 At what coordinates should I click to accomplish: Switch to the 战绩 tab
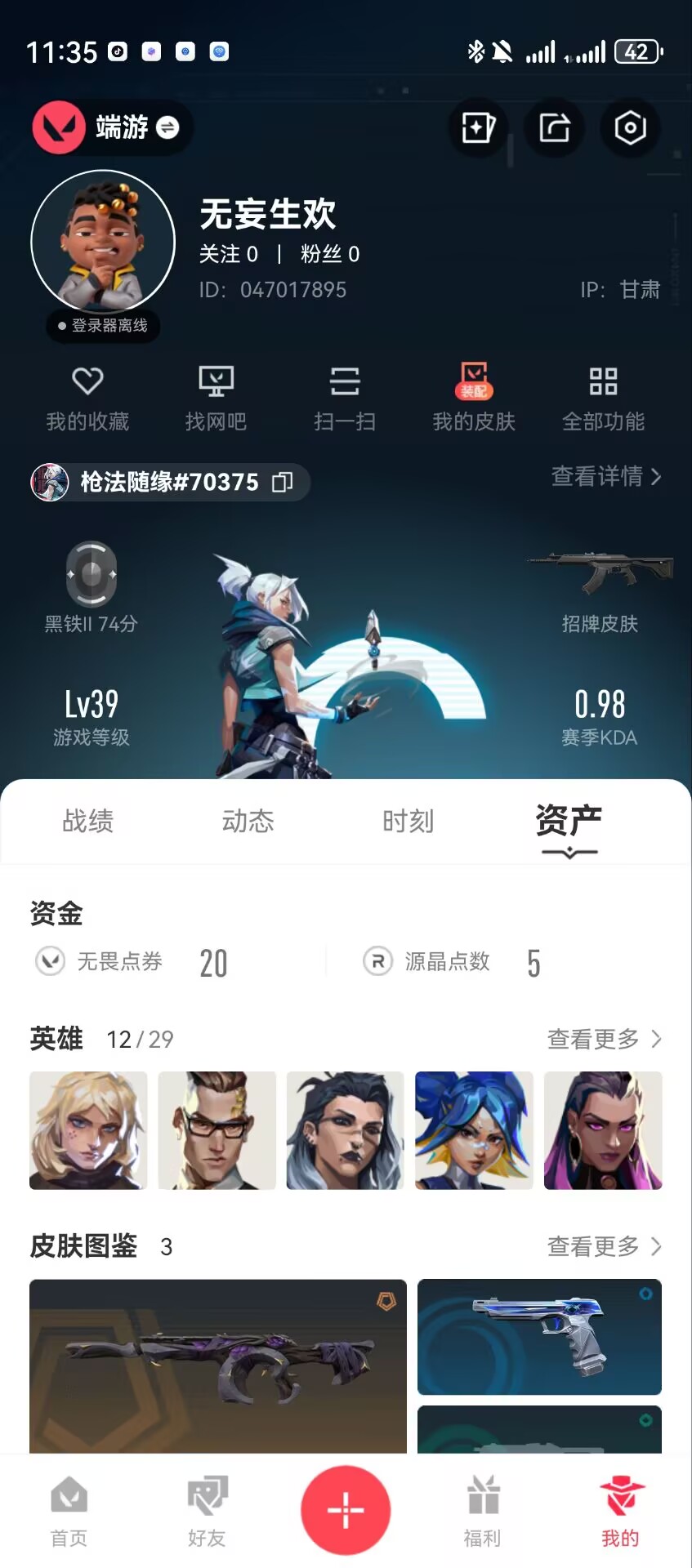[x=87, y=821]
